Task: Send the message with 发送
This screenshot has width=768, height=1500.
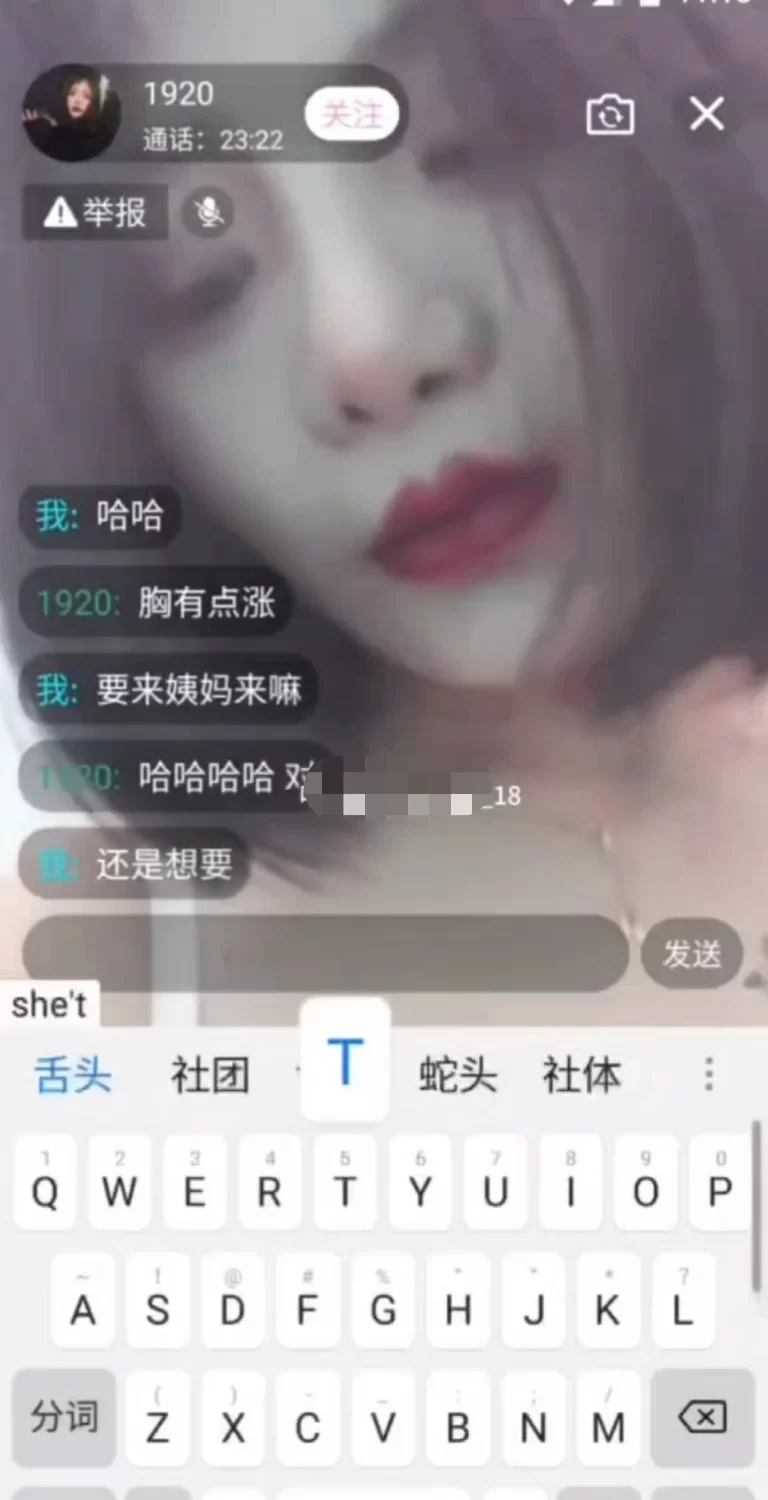Action: pos(692,954)
